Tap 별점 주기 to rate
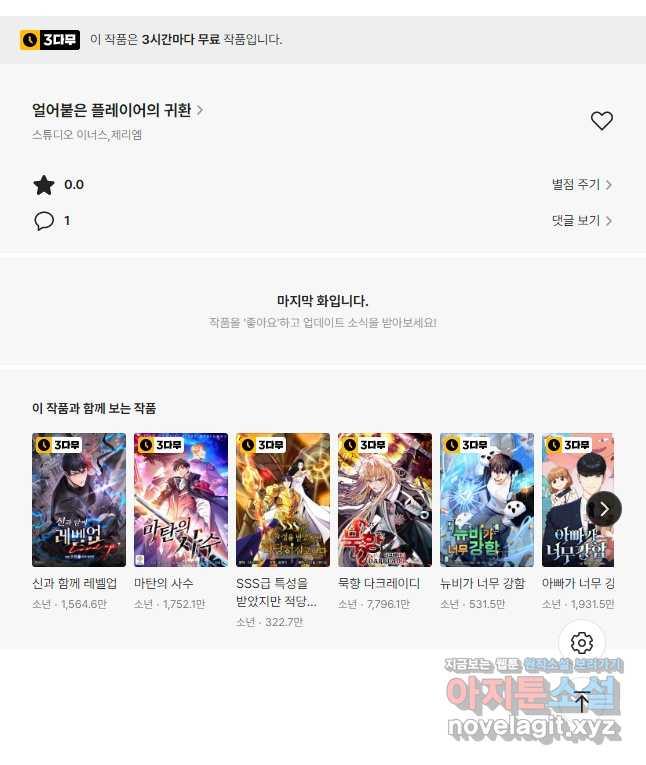The width and height of the screenshot is (646, 765). (x=581, y=185)
